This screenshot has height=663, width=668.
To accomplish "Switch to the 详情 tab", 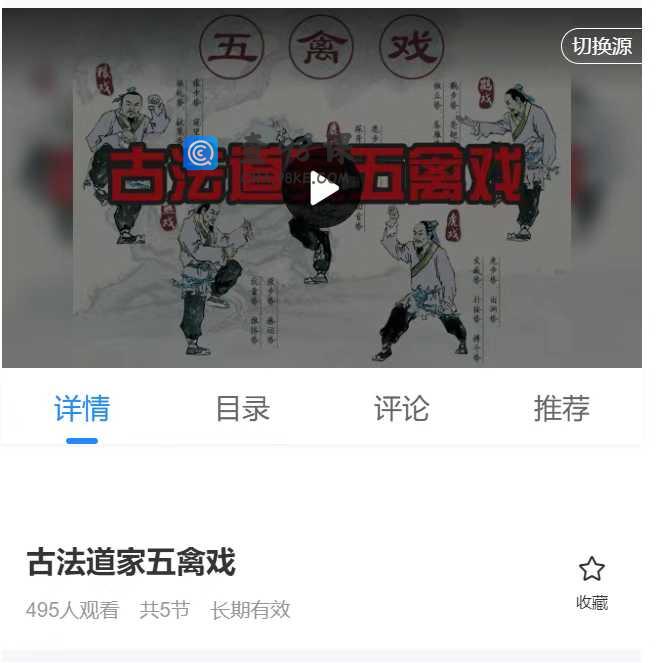I will tap(82, 409).
